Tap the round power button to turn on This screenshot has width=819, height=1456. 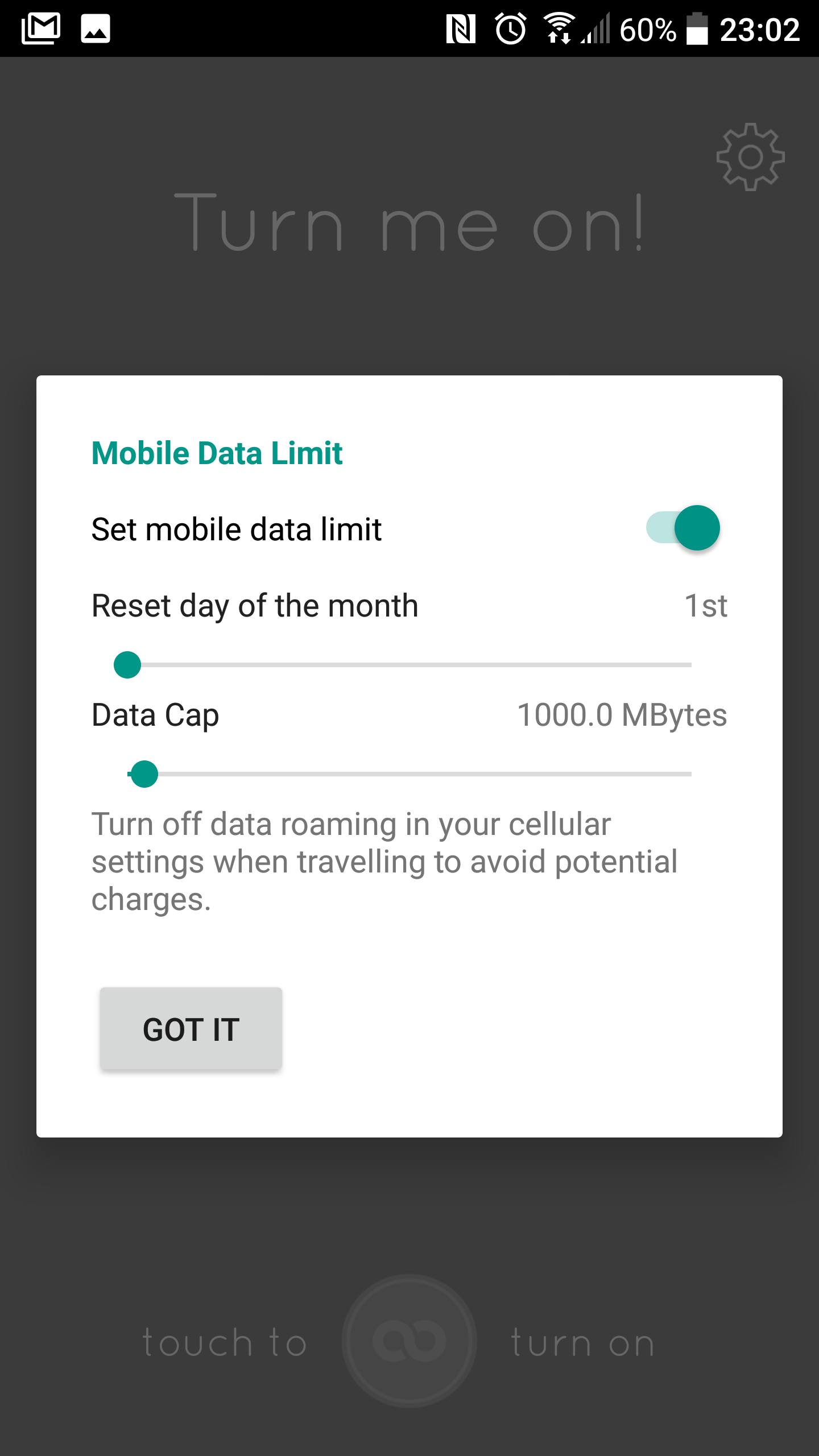(409, 1341)
